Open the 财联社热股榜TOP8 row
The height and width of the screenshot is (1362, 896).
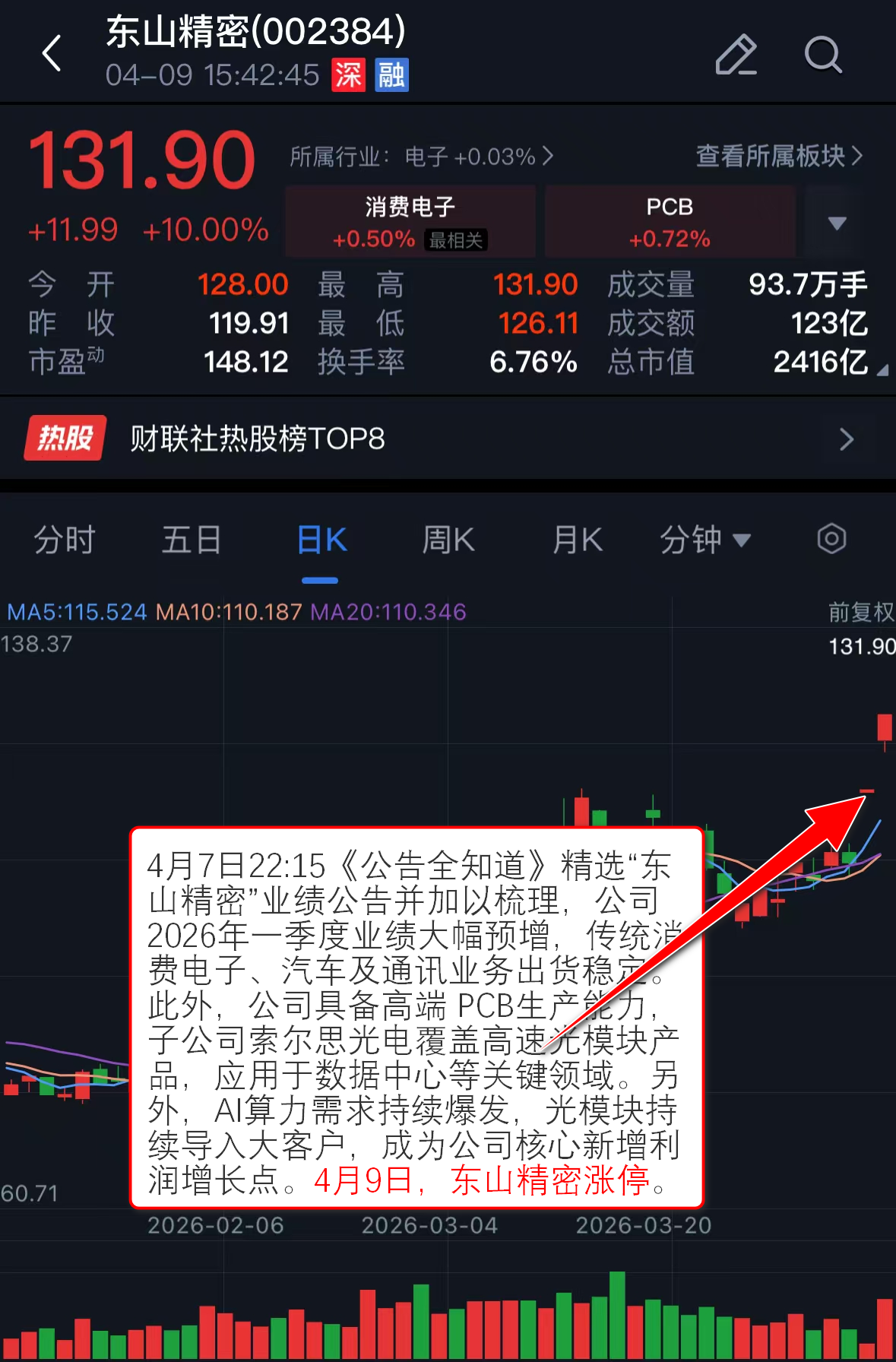[x=448, y=439]
